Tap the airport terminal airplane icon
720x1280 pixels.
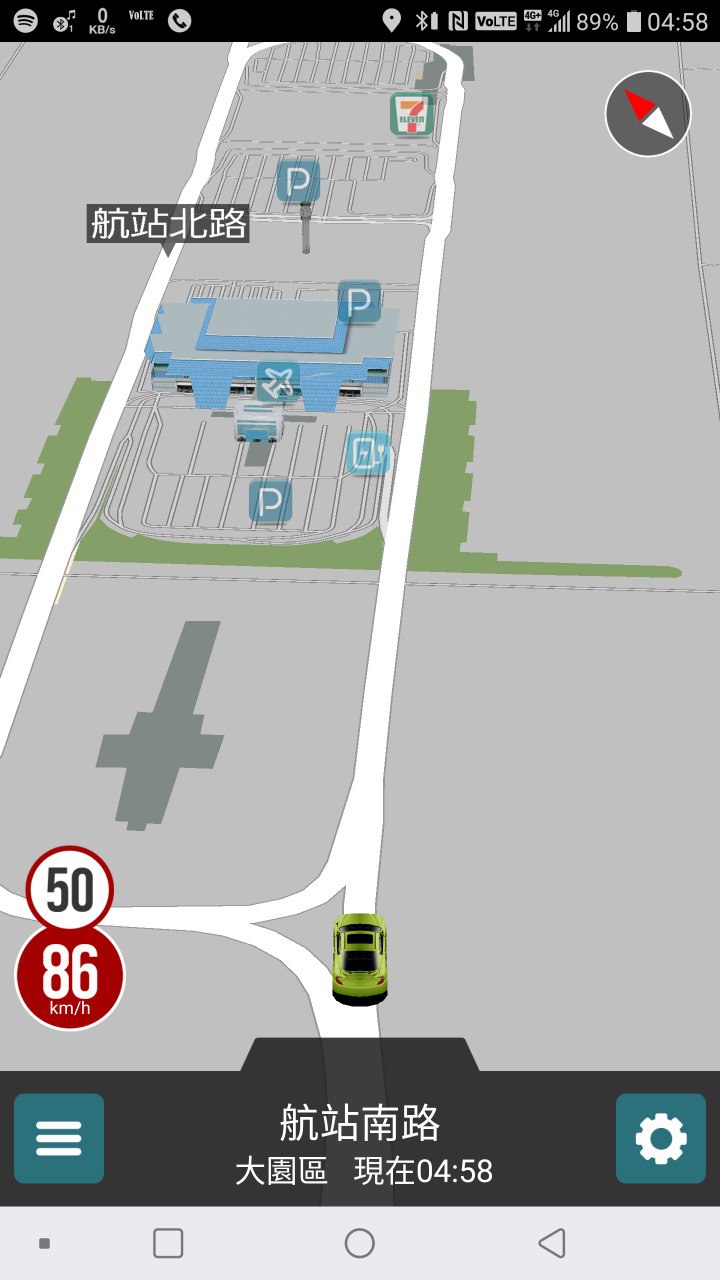278,382
